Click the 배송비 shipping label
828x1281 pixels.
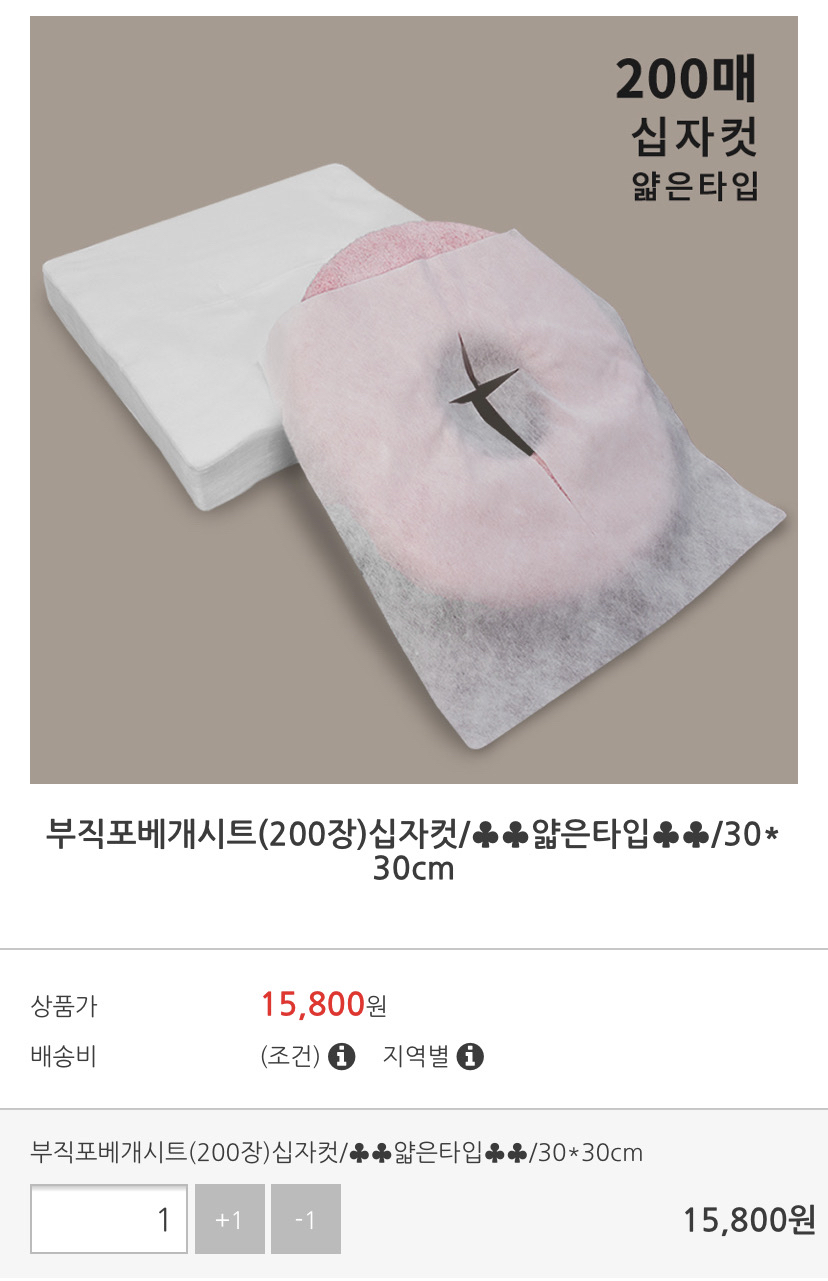(64, 1054)
